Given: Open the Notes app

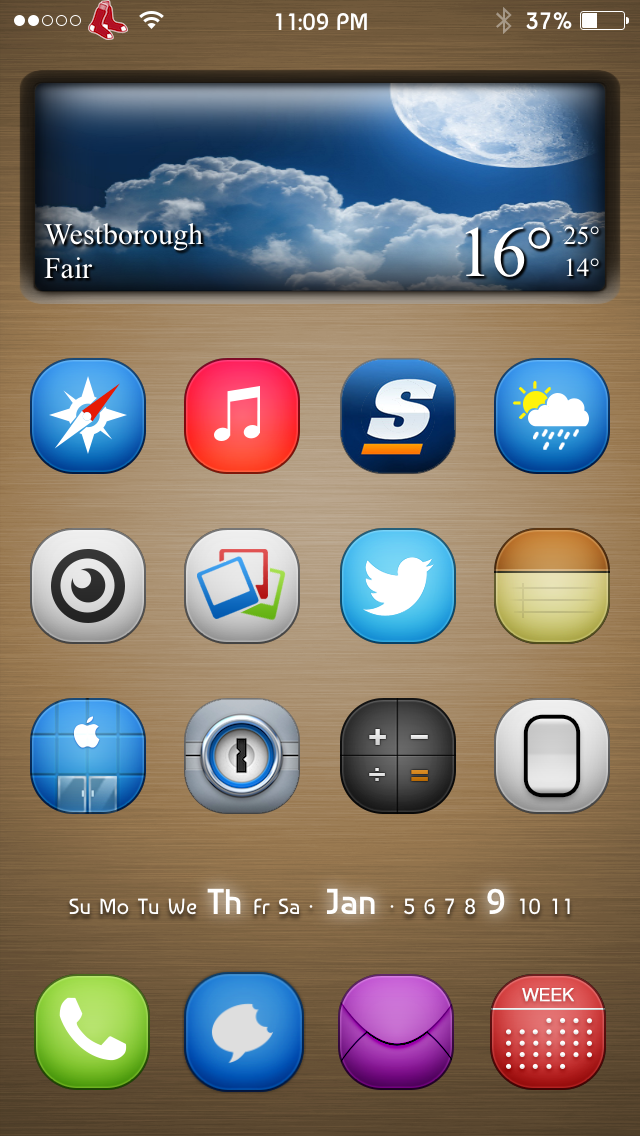Looking at the screenshot, I should click(552, 585).
